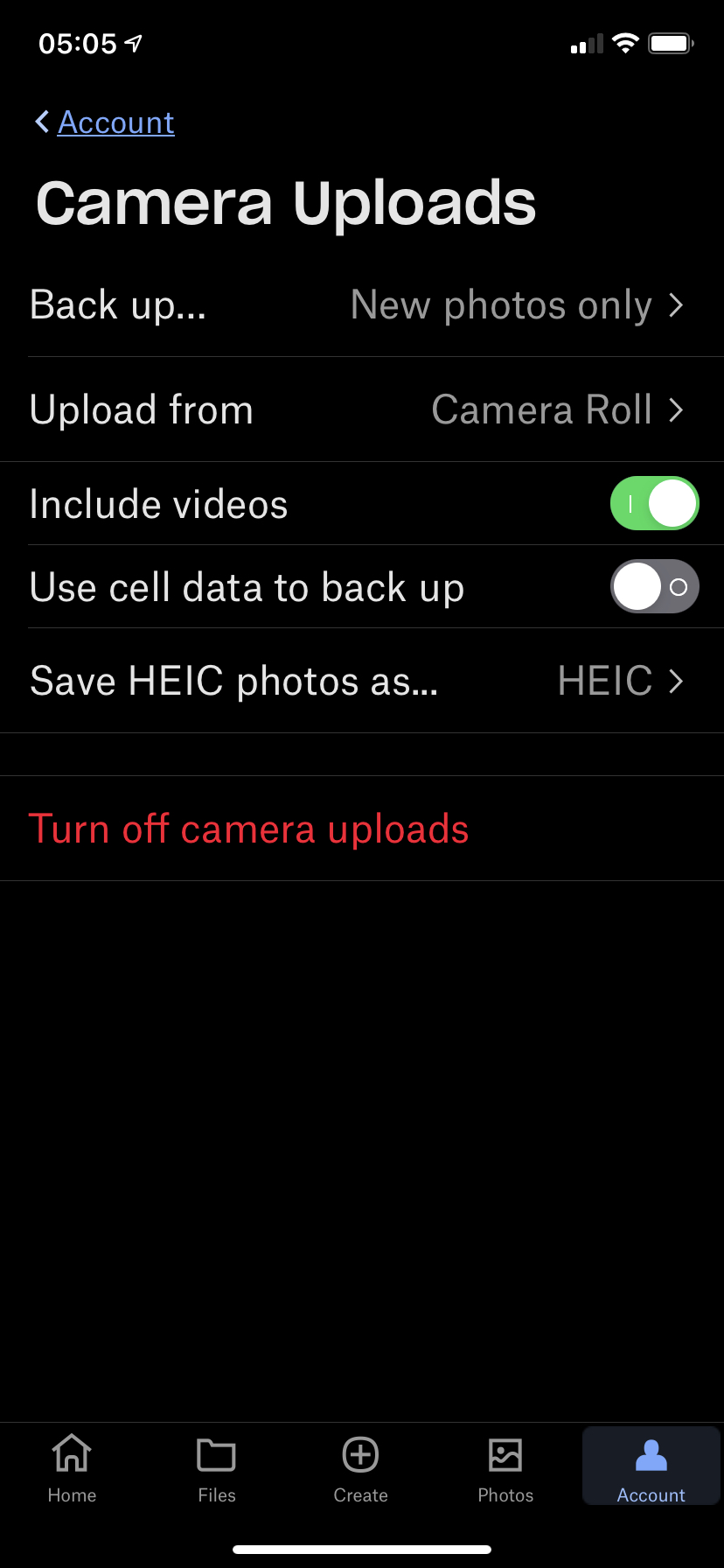Open Save HEIC photos as setting
The width and height of the screenshot is (724, 1568).
tap(362, 682)
